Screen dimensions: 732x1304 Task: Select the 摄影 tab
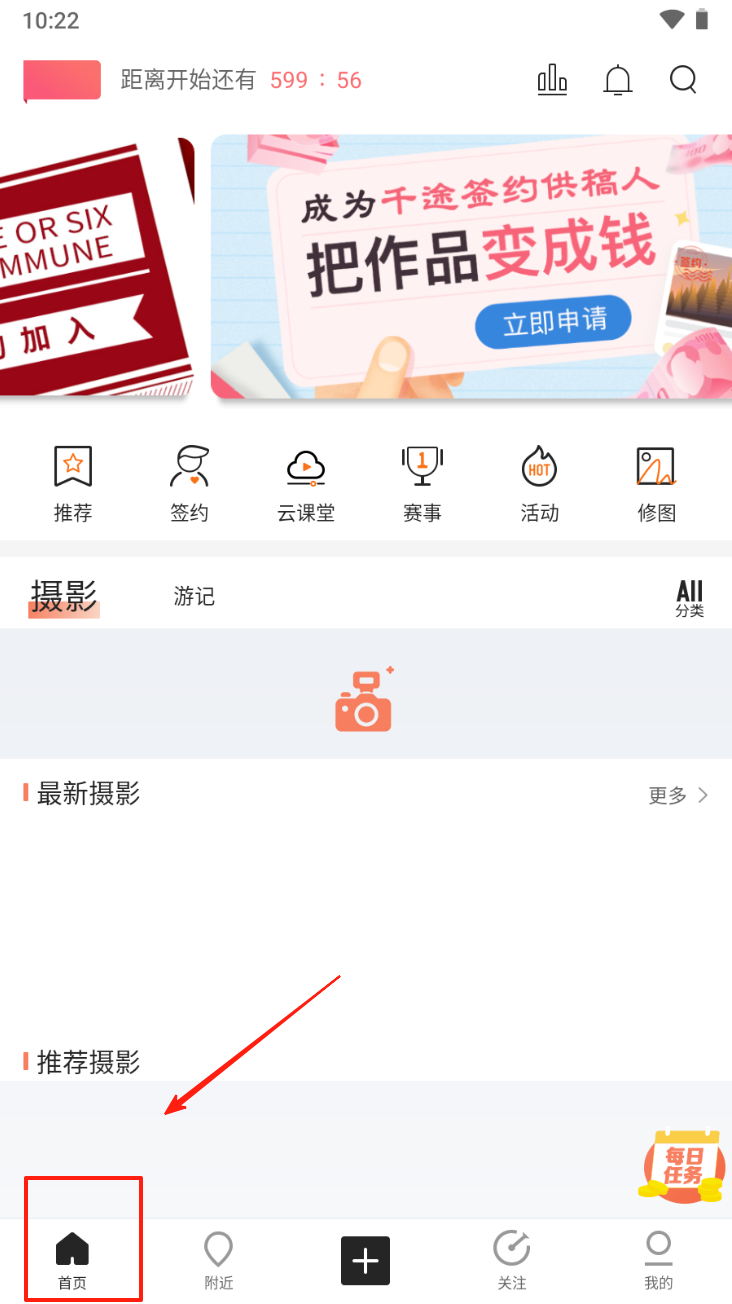(64, 597)
